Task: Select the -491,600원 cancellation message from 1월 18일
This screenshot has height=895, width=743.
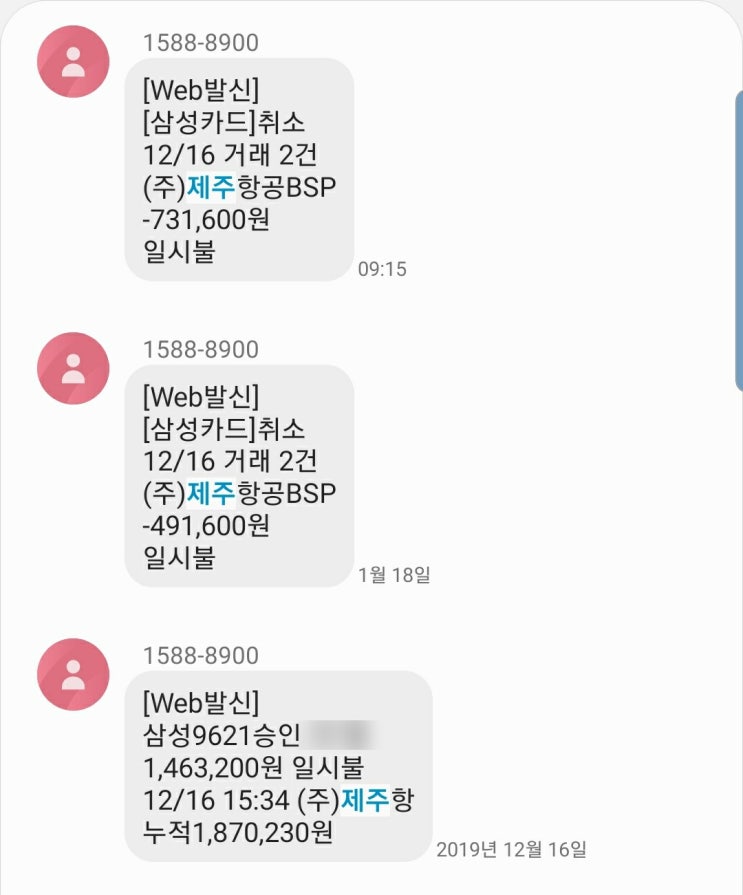Action: pos(239,476)
